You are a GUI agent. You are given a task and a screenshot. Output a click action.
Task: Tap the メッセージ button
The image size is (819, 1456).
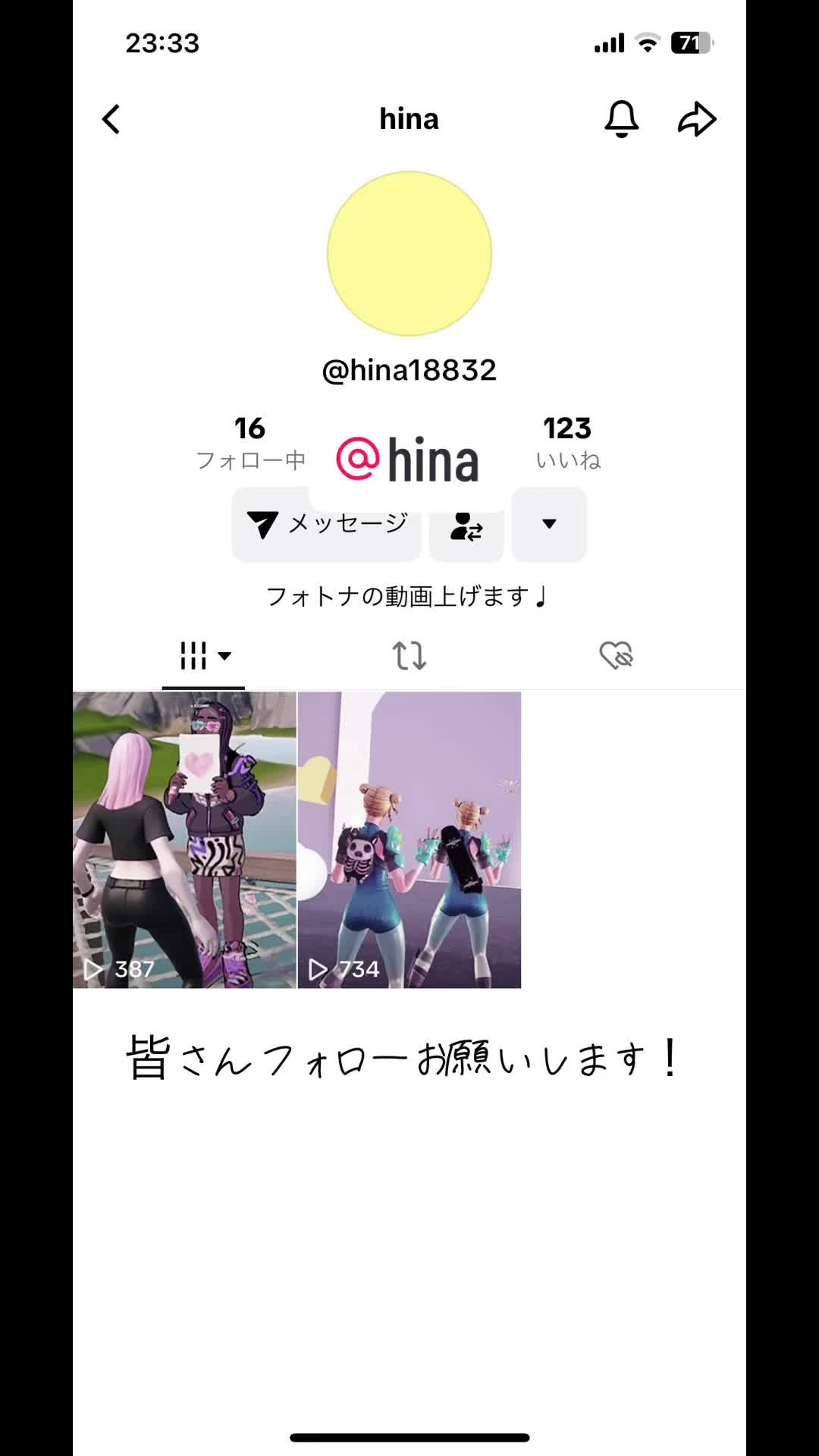(326, 524)
